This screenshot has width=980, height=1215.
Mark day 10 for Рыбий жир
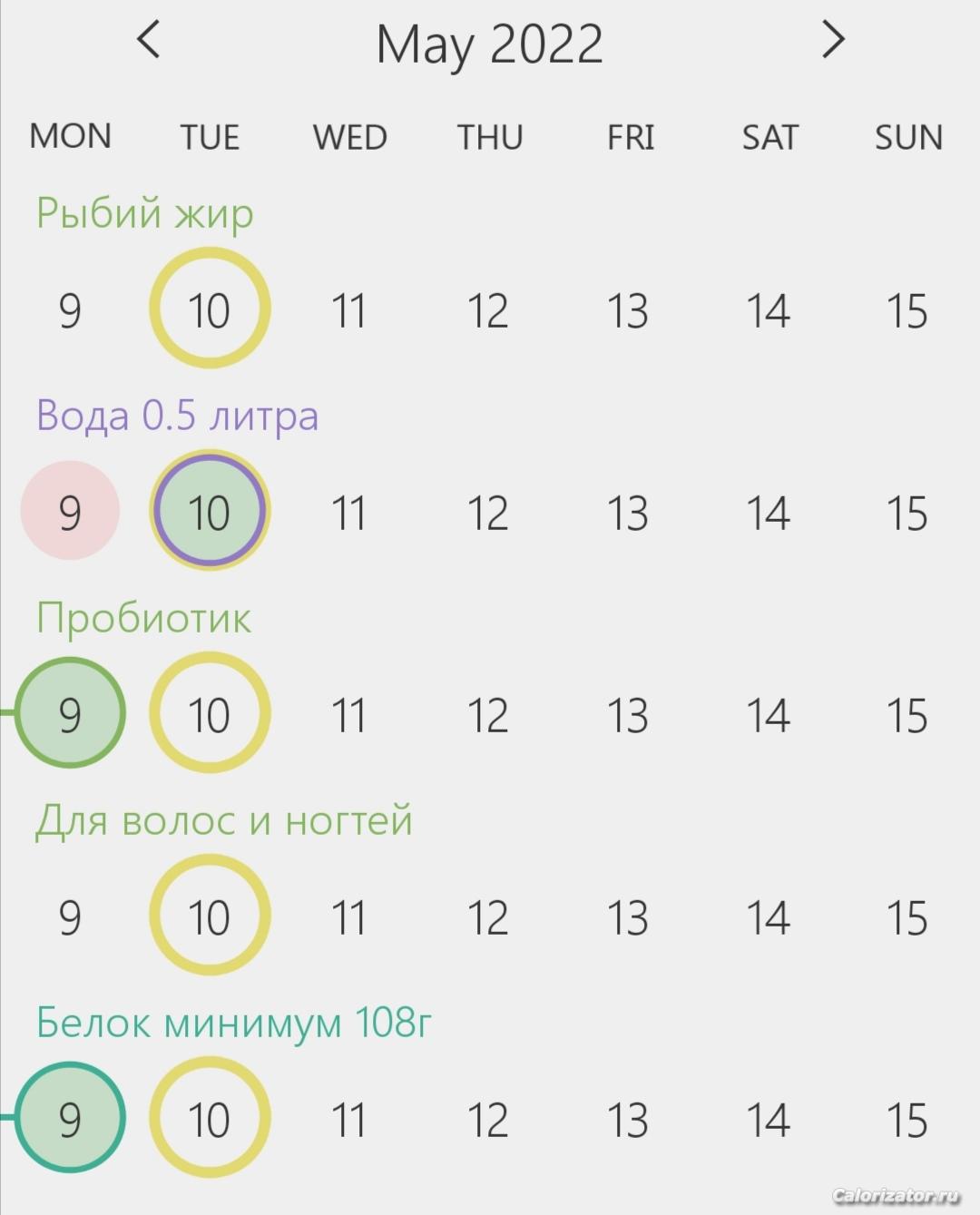coord(210,309)
